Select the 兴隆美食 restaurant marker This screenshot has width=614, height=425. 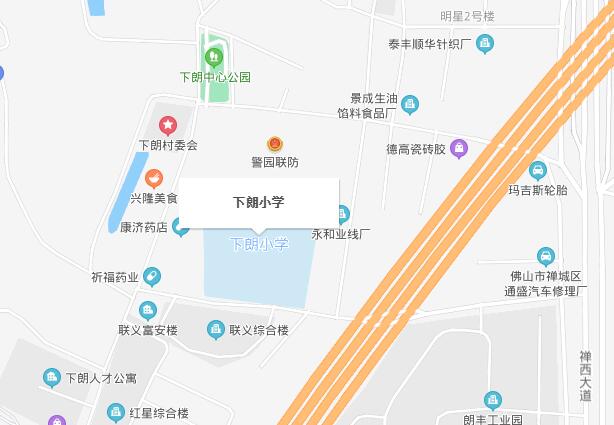[x=153, y=179]
